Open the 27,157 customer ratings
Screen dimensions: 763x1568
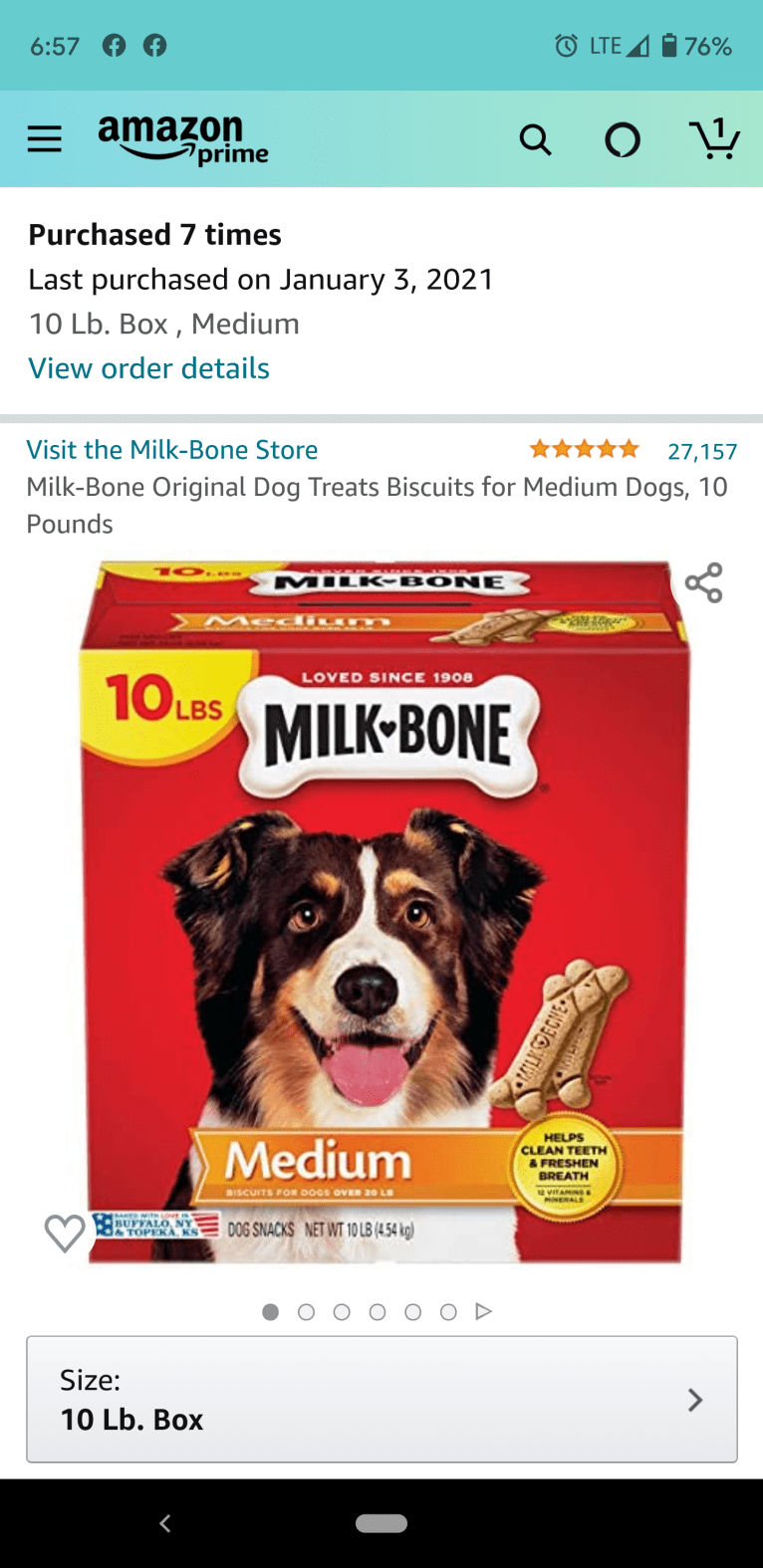[701, 452]
